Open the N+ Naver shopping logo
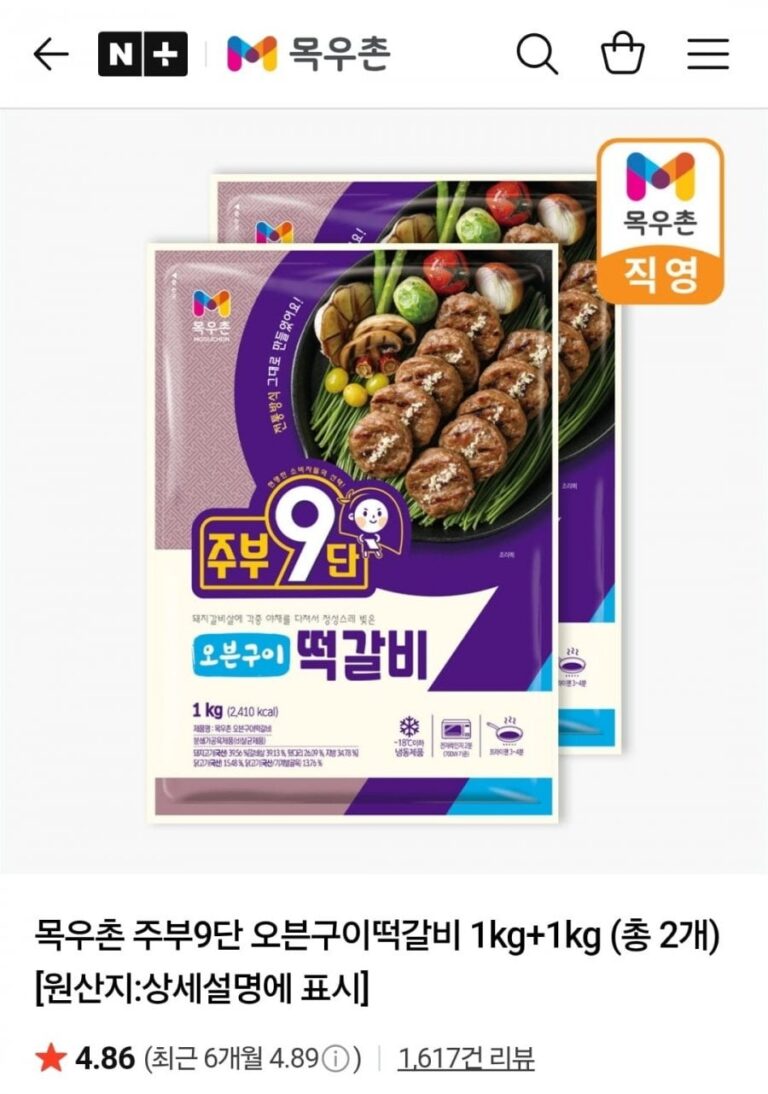The width and height of the screenshot is (768, 1094). click(143, 55)
